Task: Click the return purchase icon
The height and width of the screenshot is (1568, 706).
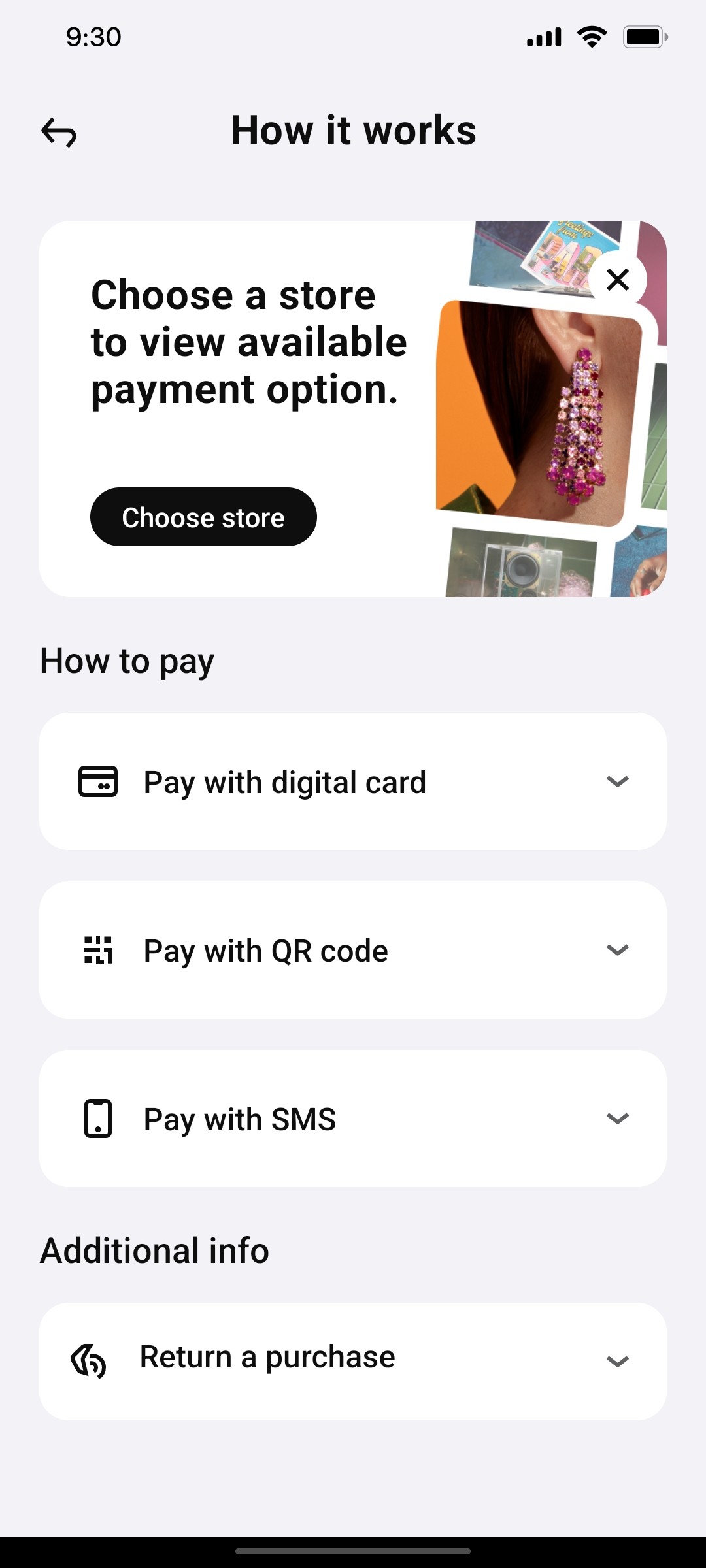Action: coord(90,1357)
